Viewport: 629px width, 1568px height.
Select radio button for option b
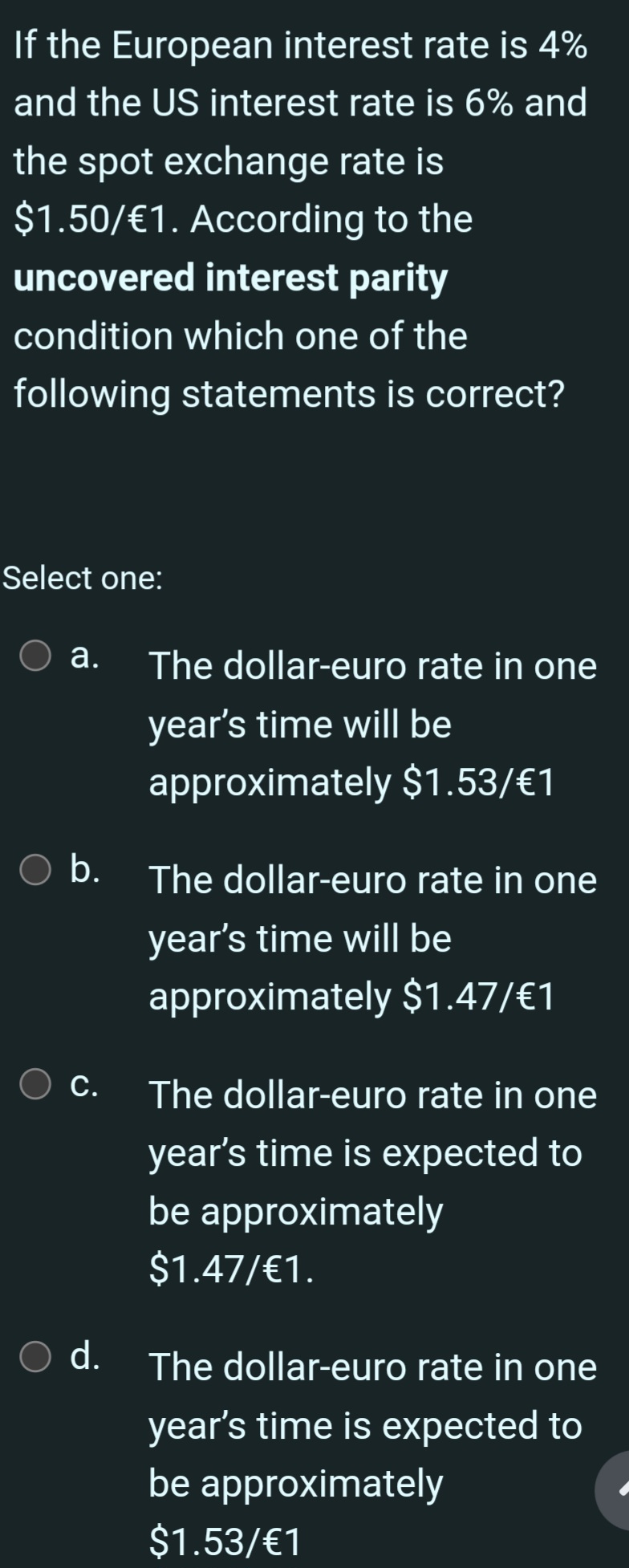pos(34,870)
